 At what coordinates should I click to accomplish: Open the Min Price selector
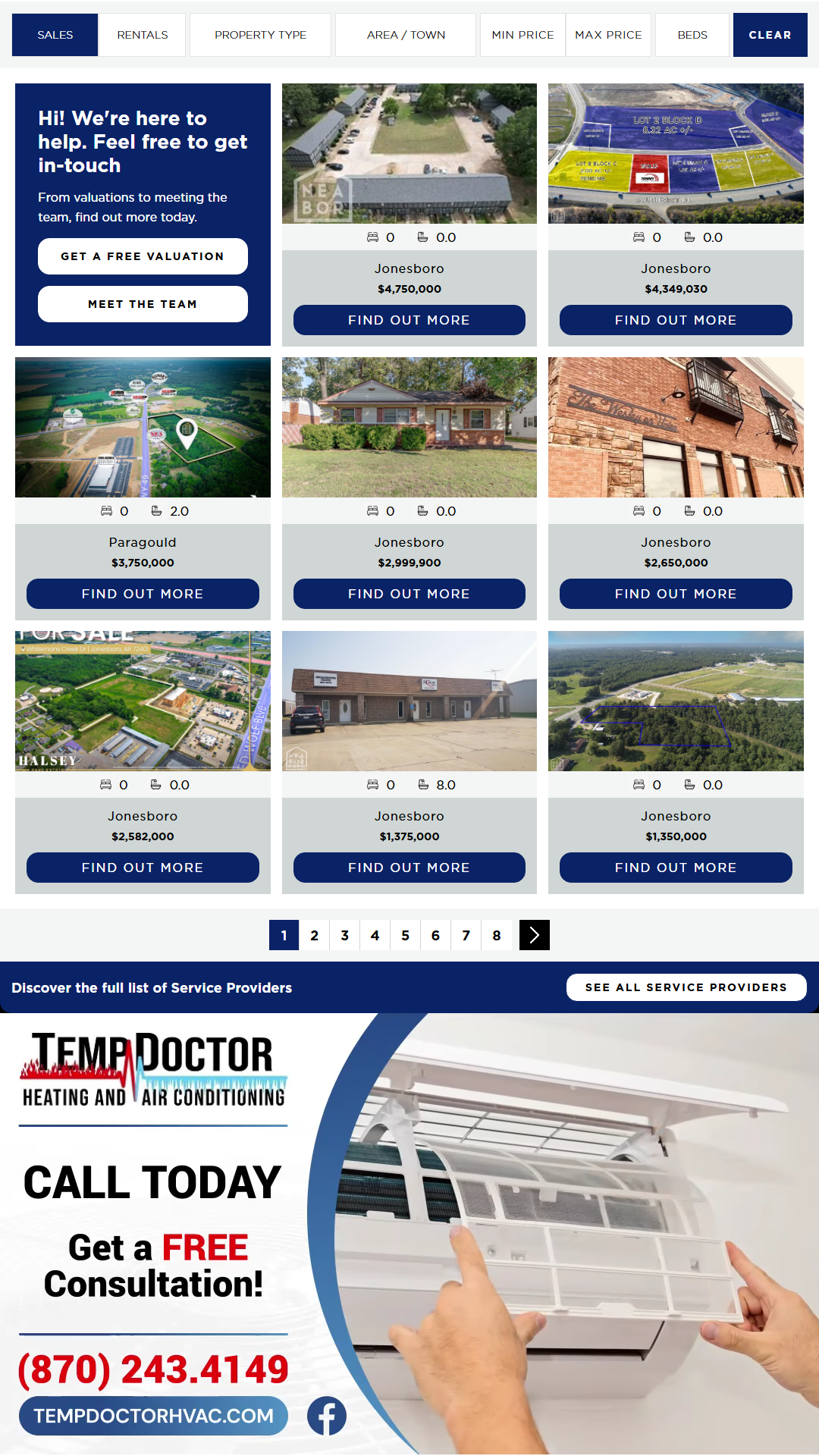coord(522,35)
